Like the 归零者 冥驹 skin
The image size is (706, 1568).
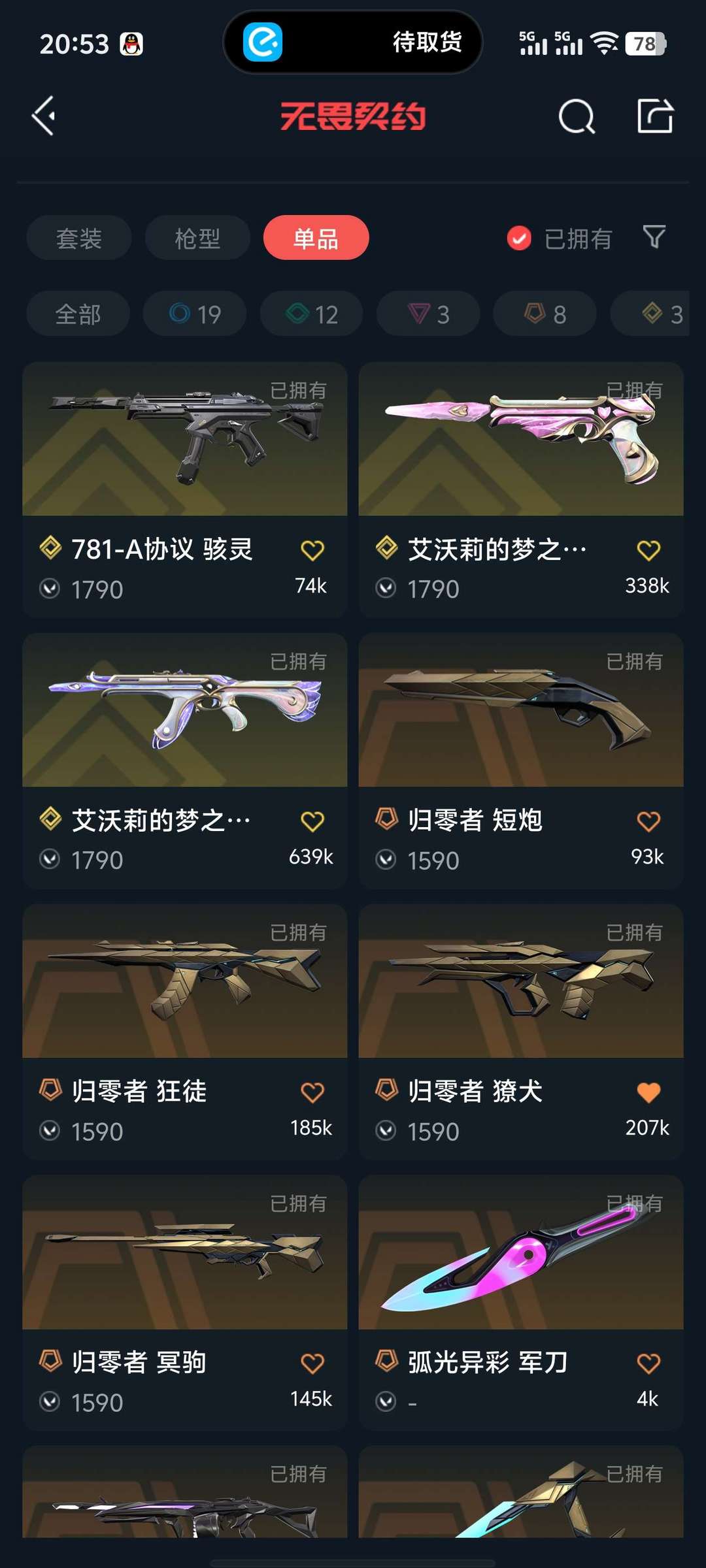click(312, 1364)
